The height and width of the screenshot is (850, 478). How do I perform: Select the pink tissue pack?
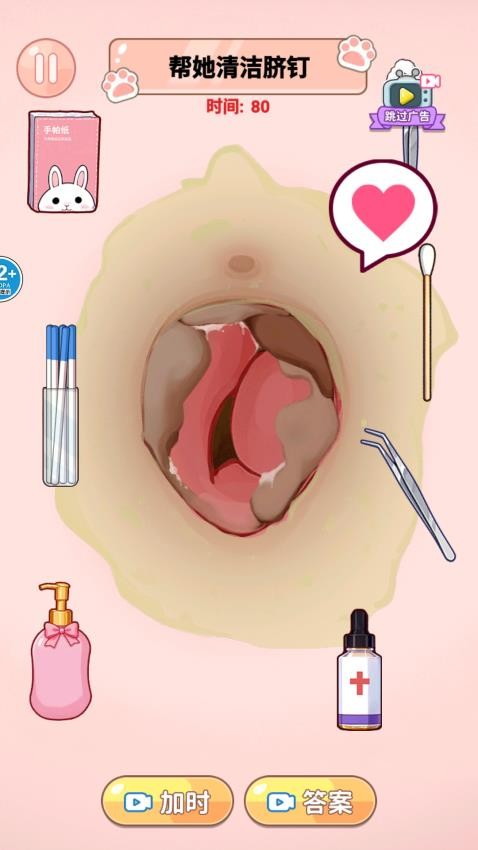click(64, 162)
